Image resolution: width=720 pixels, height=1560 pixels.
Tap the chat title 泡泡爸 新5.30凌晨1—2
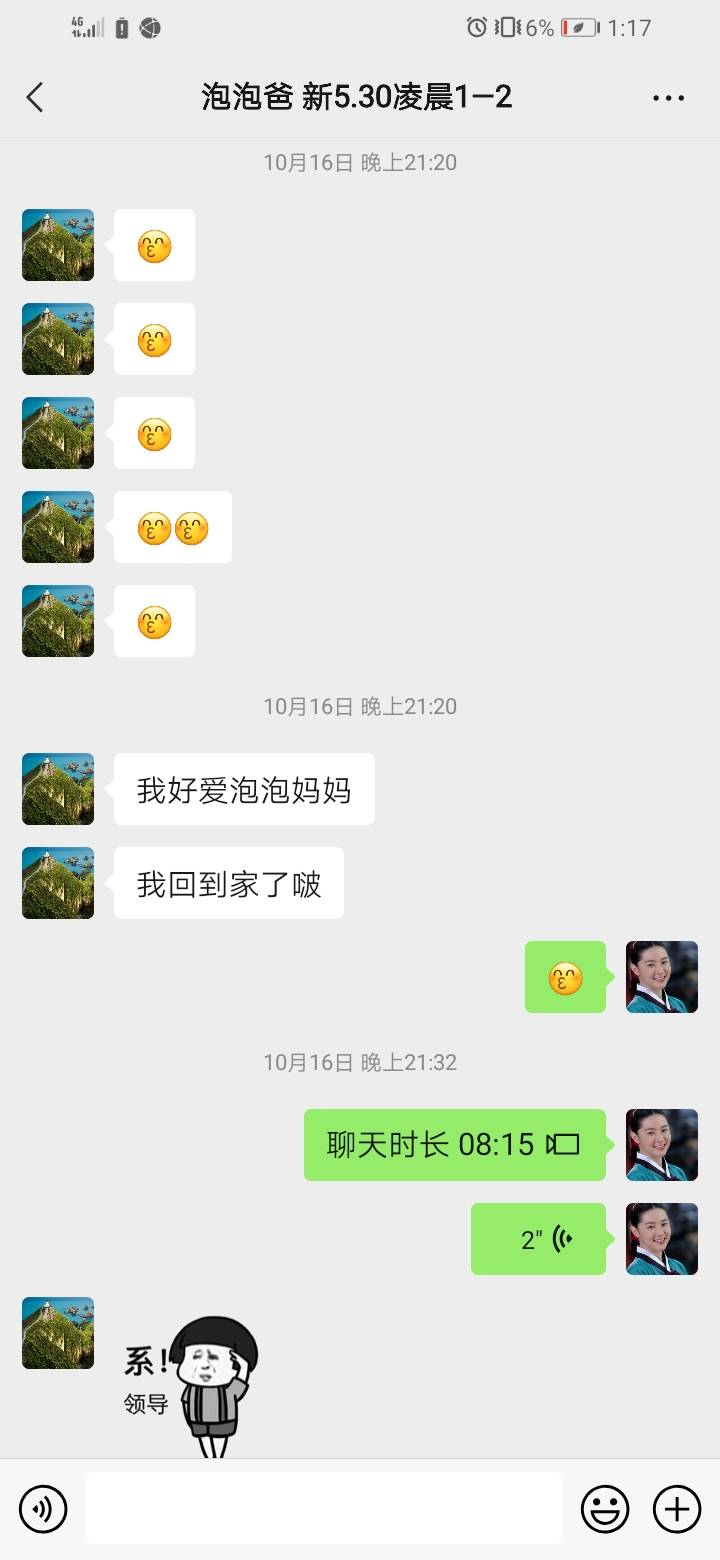coord(360,97)
